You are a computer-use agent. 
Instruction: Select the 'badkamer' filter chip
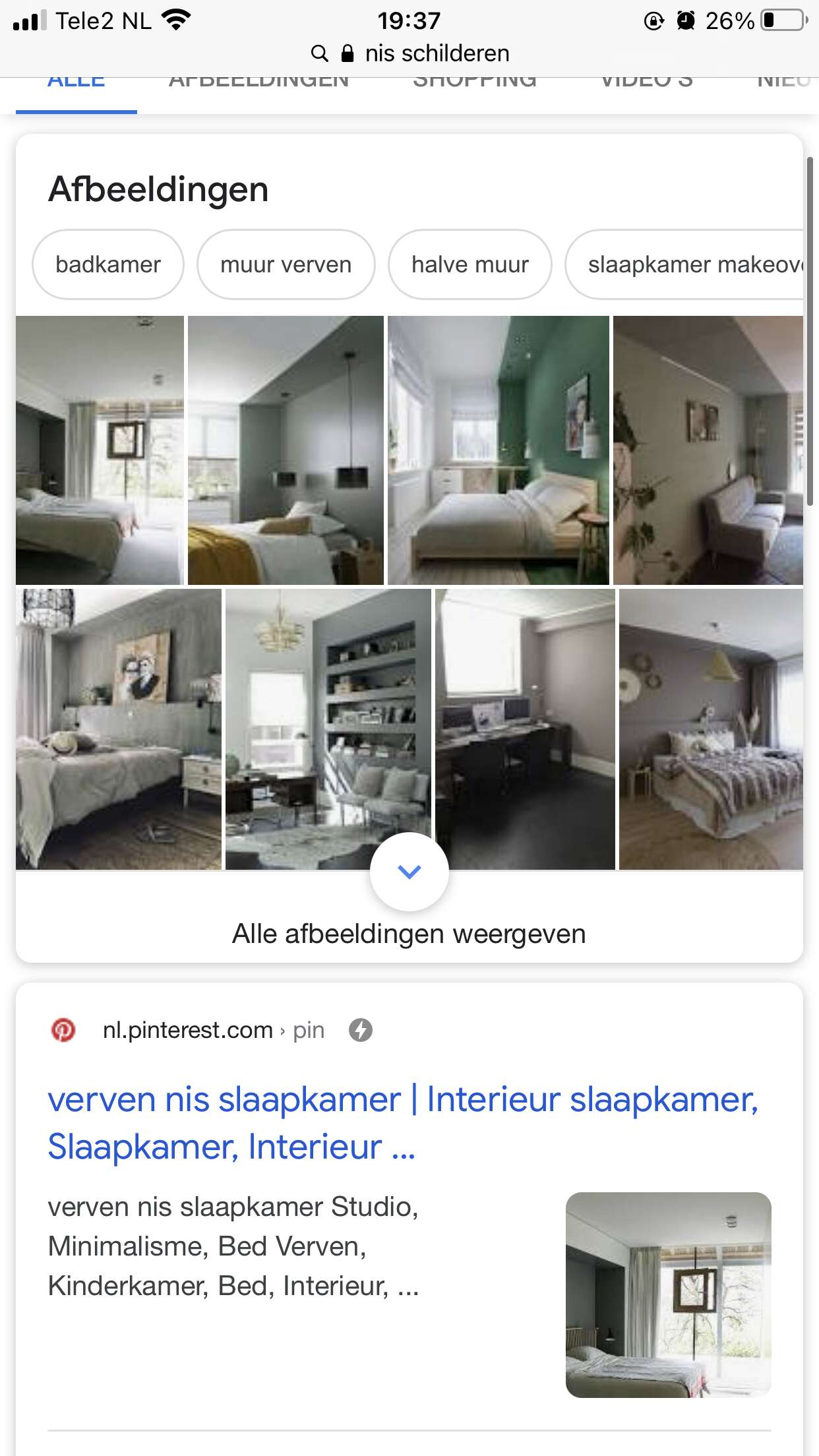pyautogui.click(x=108, y=264)
